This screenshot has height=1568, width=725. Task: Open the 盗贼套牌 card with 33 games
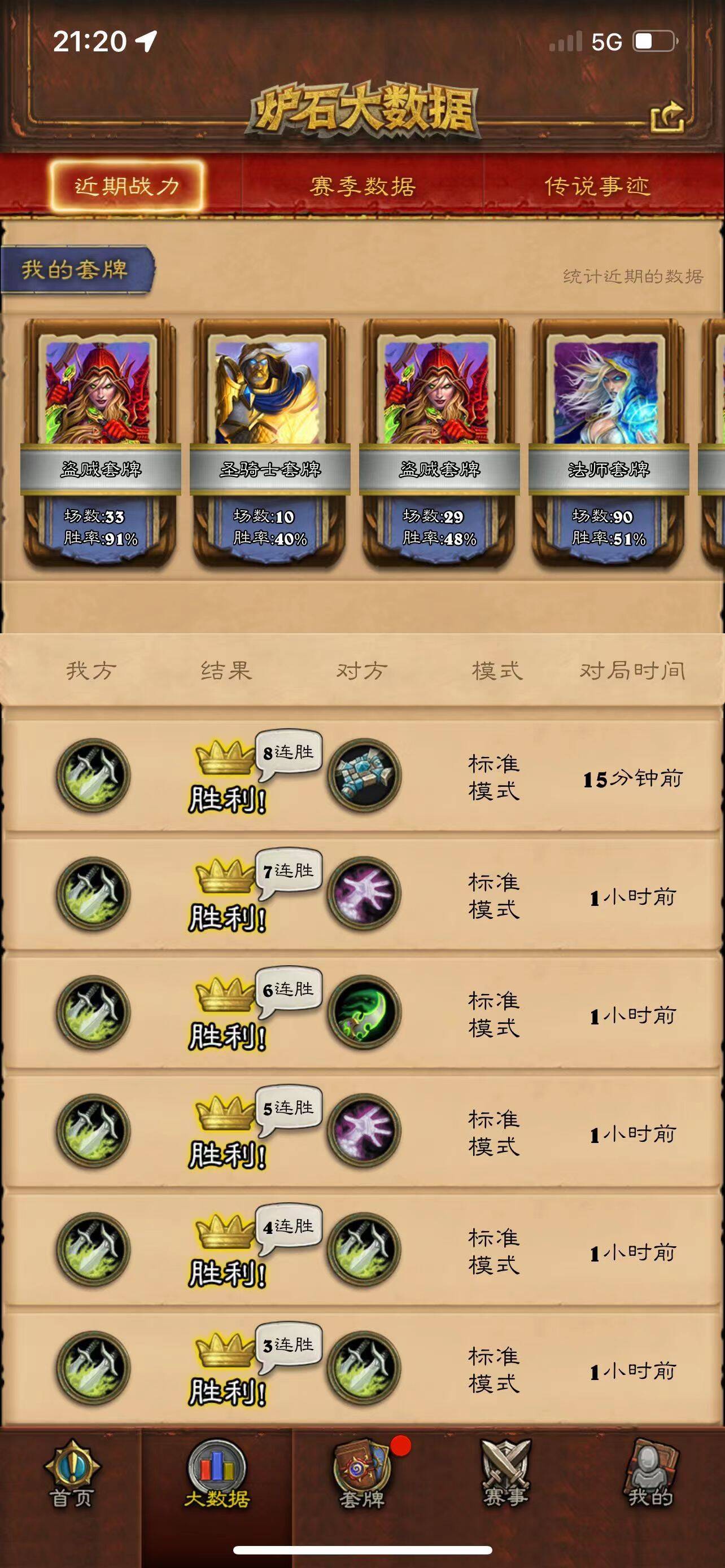[x=101, y=443]
